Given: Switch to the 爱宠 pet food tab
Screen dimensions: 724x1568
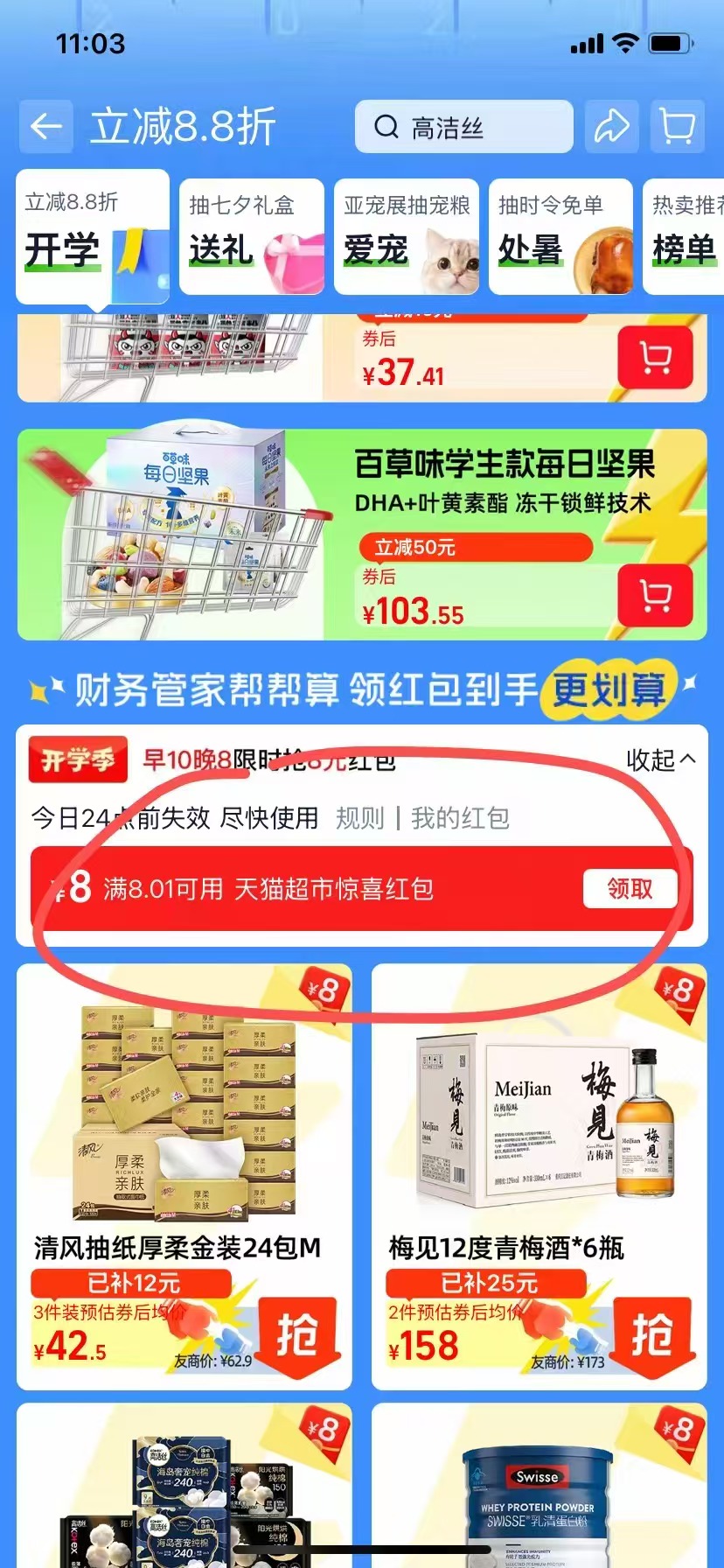Looking at the screenshot, I should [406, 234].
